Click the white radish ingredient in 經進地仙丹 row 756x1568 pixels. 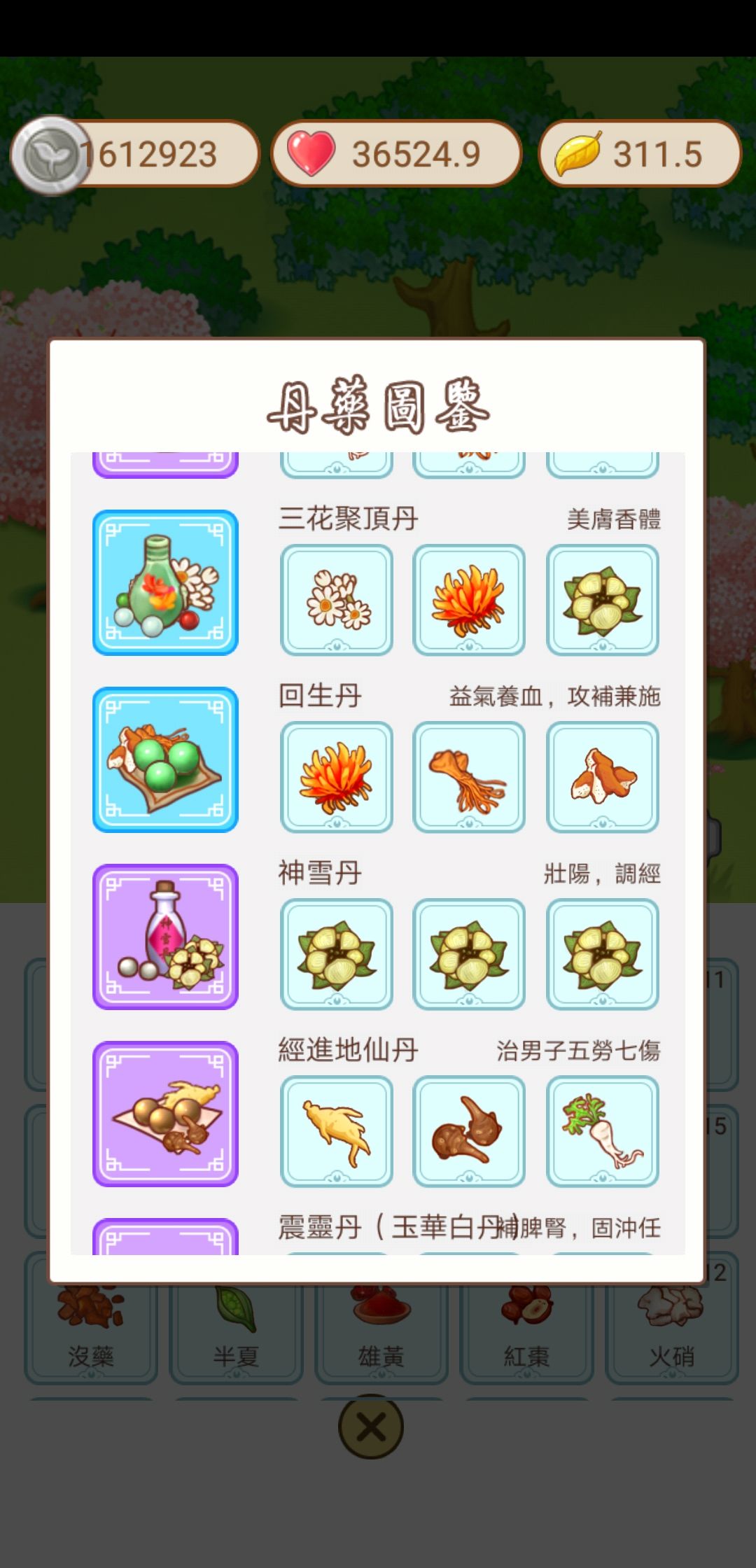[603, 1128]
